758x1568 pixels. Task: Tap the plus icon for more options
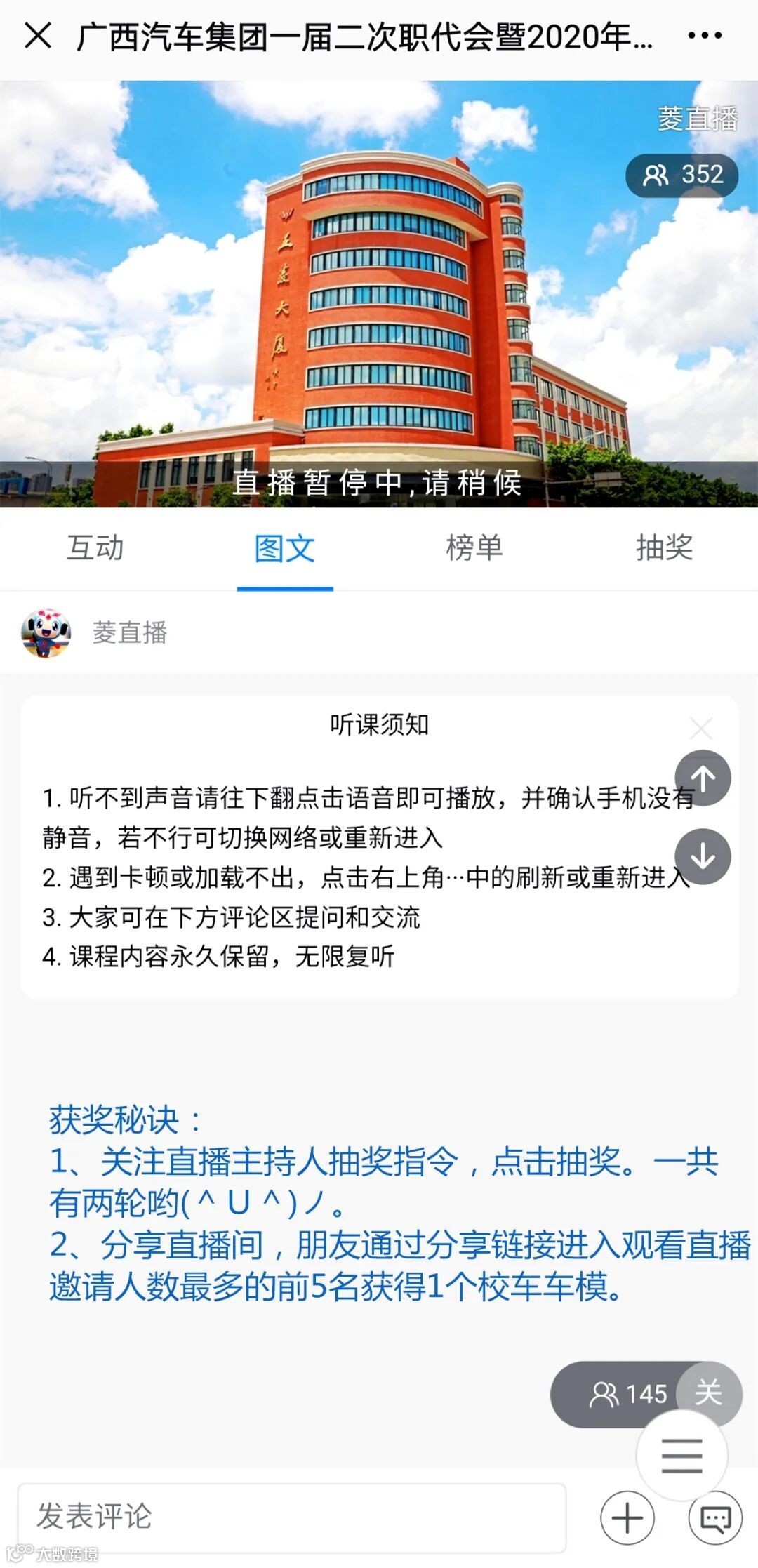point(627,1518)
